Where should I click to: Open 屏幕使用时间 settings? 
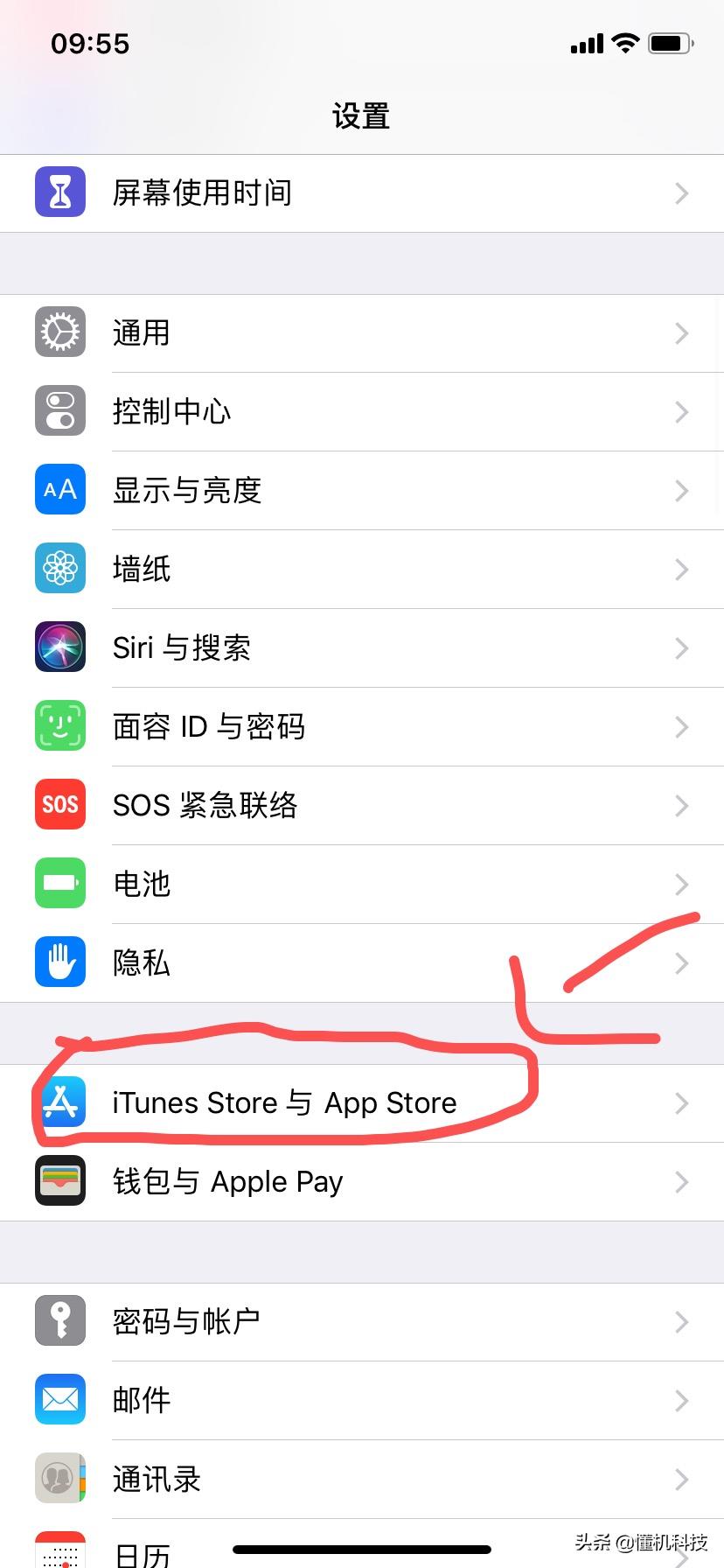362,193
